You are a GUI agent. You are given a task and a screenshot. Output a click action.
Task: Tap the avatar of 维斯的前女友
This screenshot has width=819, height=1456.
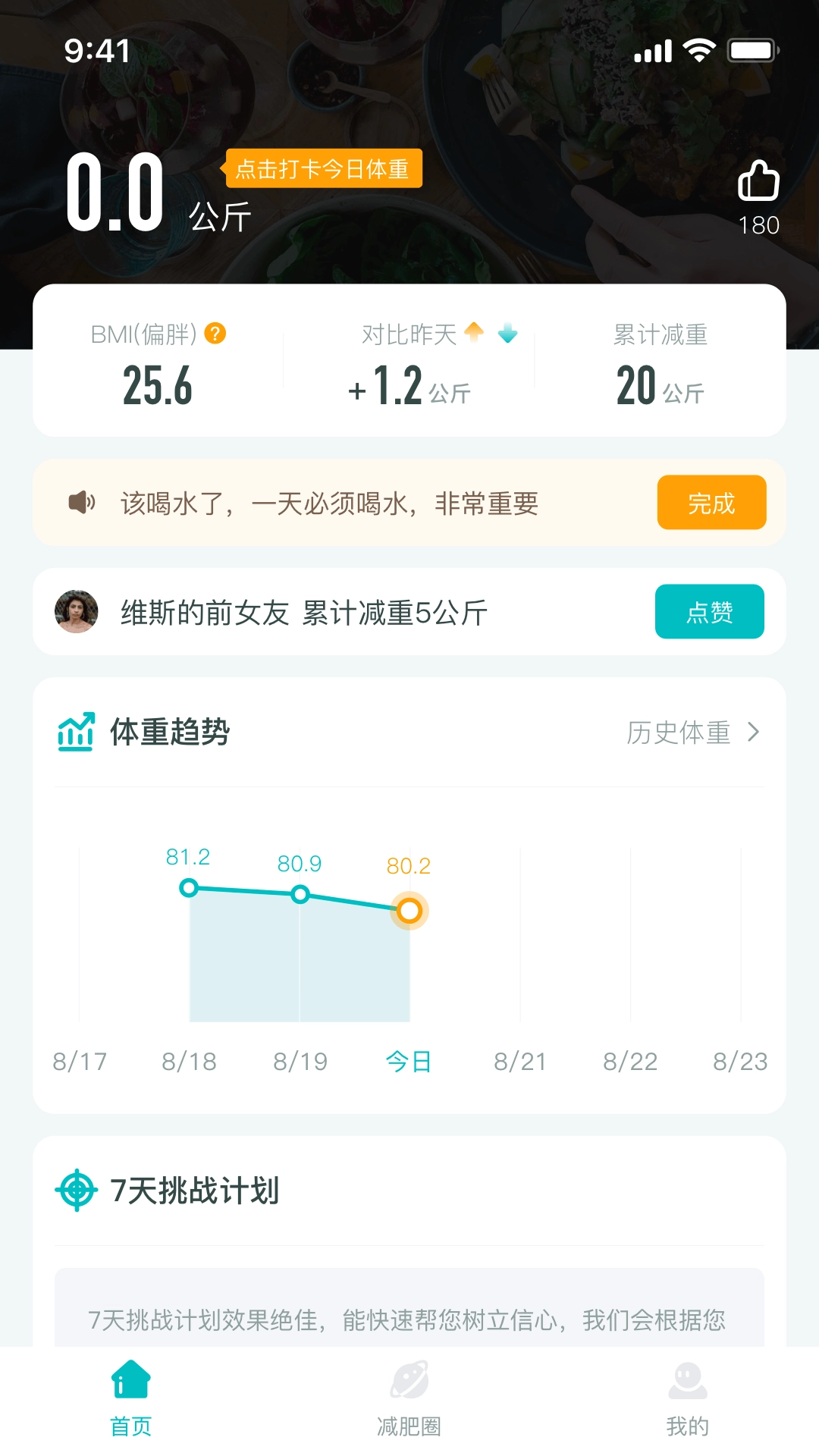(x=76, y=612)
